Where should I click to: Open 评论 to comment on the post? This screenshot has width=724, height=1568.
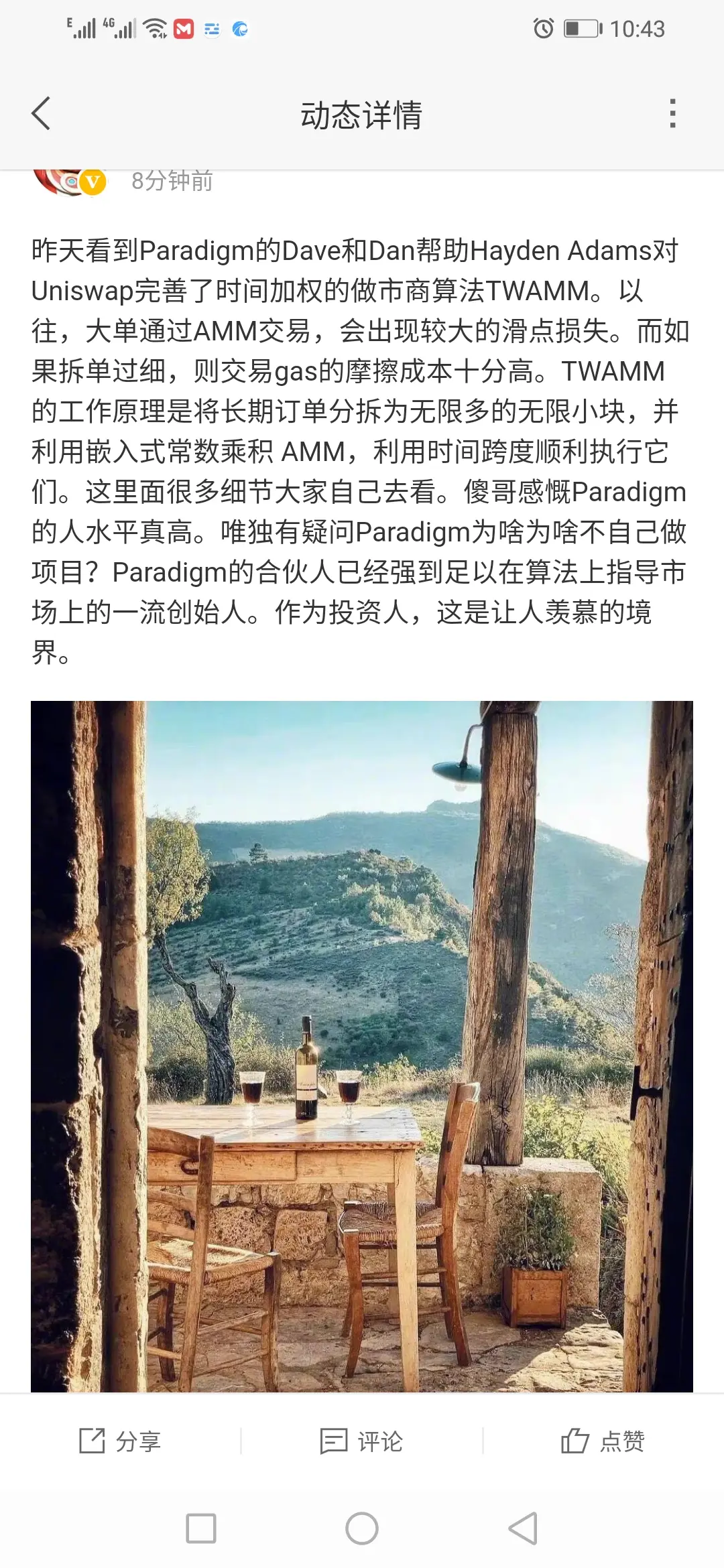(x=362, y=1441)
